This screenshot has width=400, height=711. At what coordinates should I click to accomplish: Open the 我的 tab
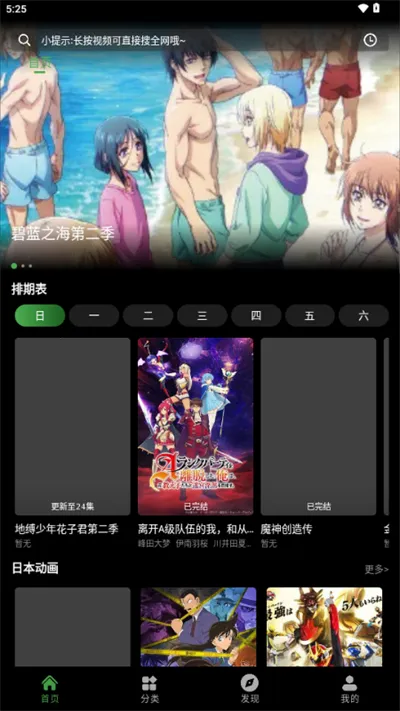350,689
